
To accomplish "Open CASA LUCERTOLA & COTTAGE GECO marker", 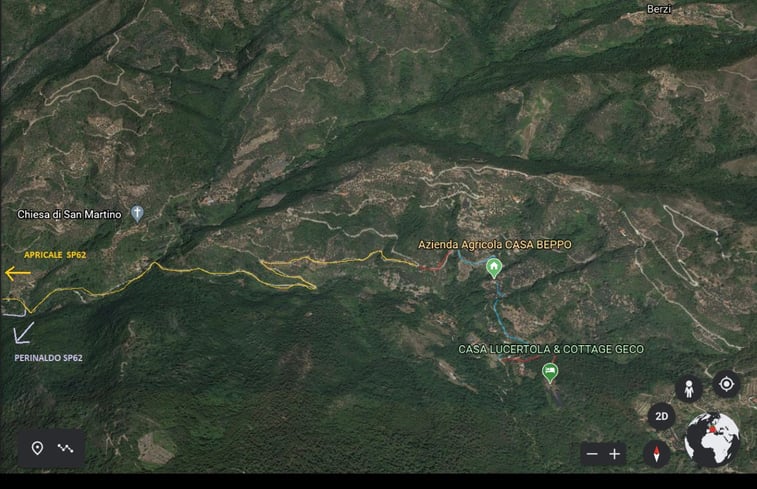I will point(549,372).
